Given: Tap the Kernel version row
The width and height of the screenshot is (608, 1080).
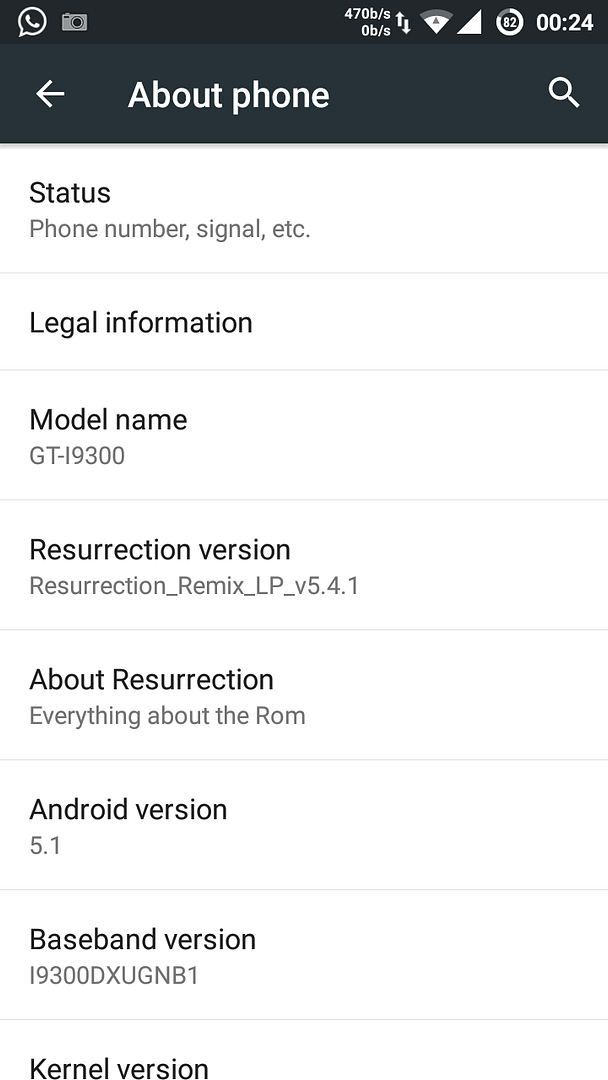Looking at the screenshot, I should pos(304,1062).
